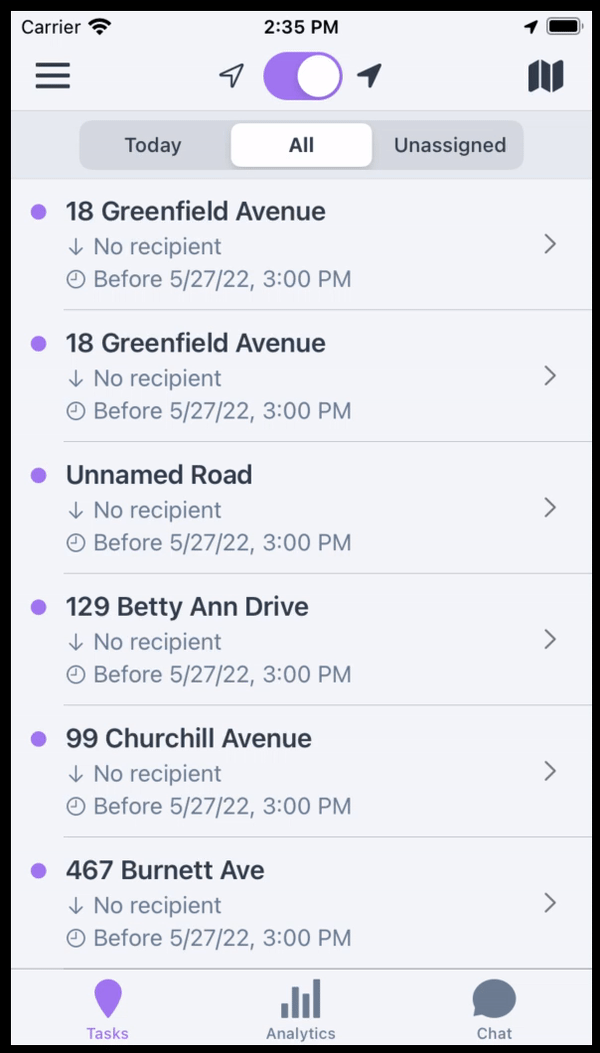Viewport: 600px width, 1053px height.
Task: Go to the Analytics tab
Action: click(x=300, y=1009)
